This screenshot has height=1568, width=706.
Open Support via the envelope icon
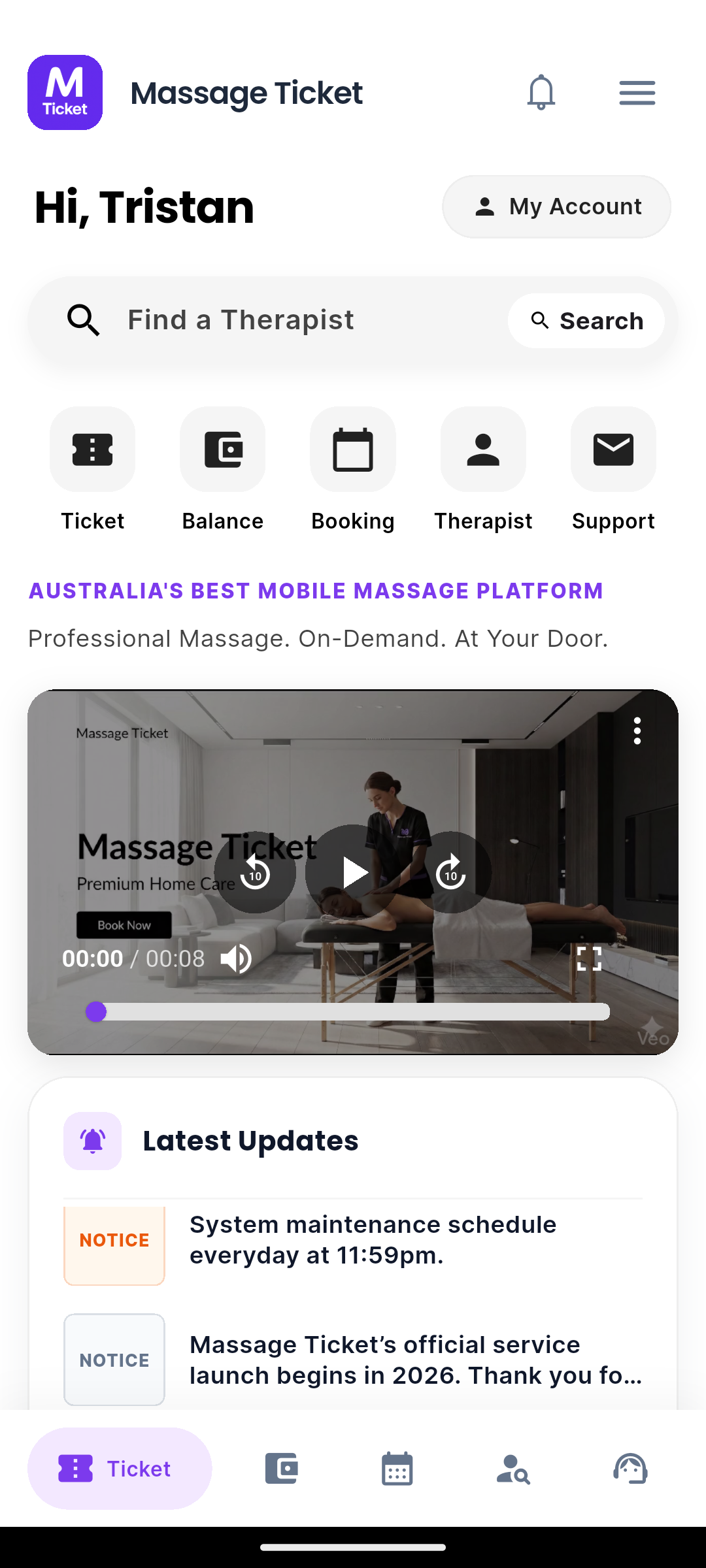tap(613, 449)
